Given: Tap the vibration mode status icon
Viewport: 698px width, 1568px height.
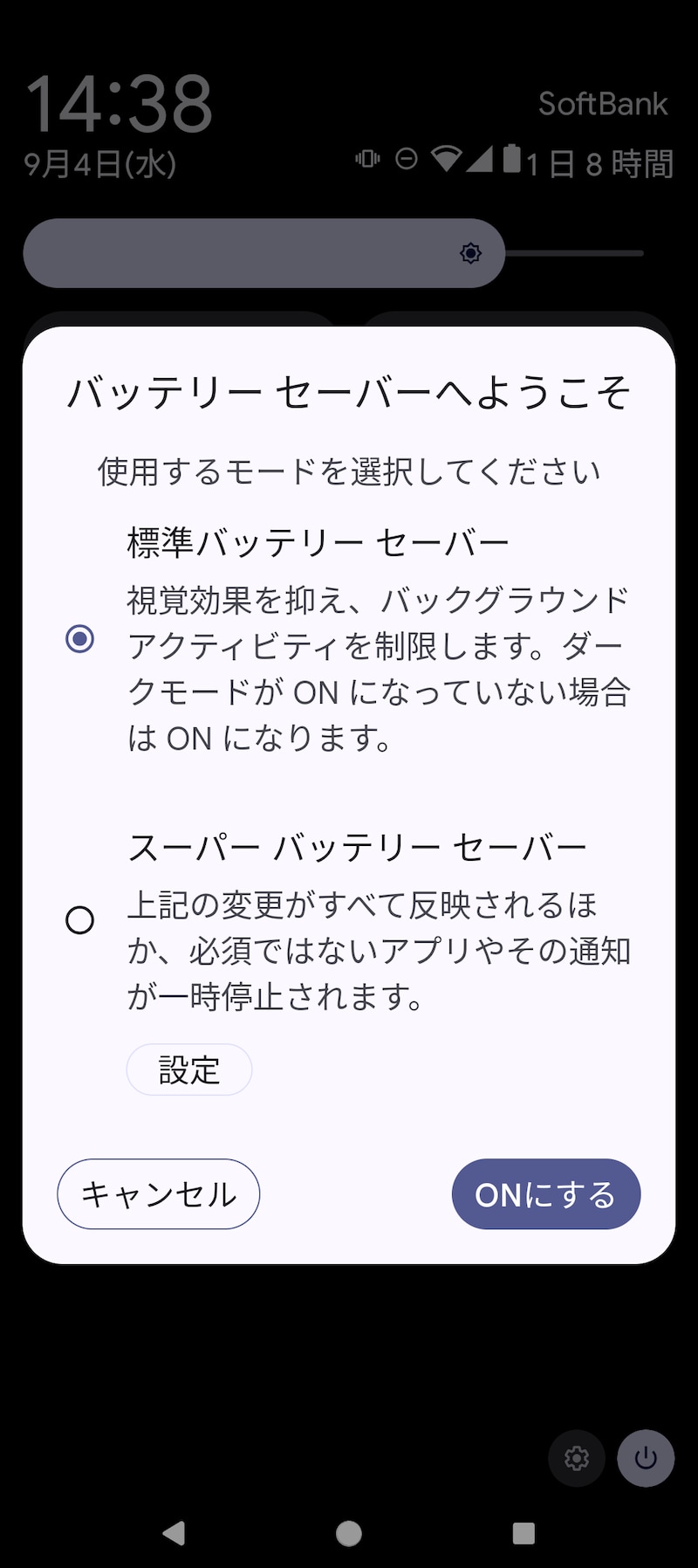Looking at the screenshot, I should (369, 160).
